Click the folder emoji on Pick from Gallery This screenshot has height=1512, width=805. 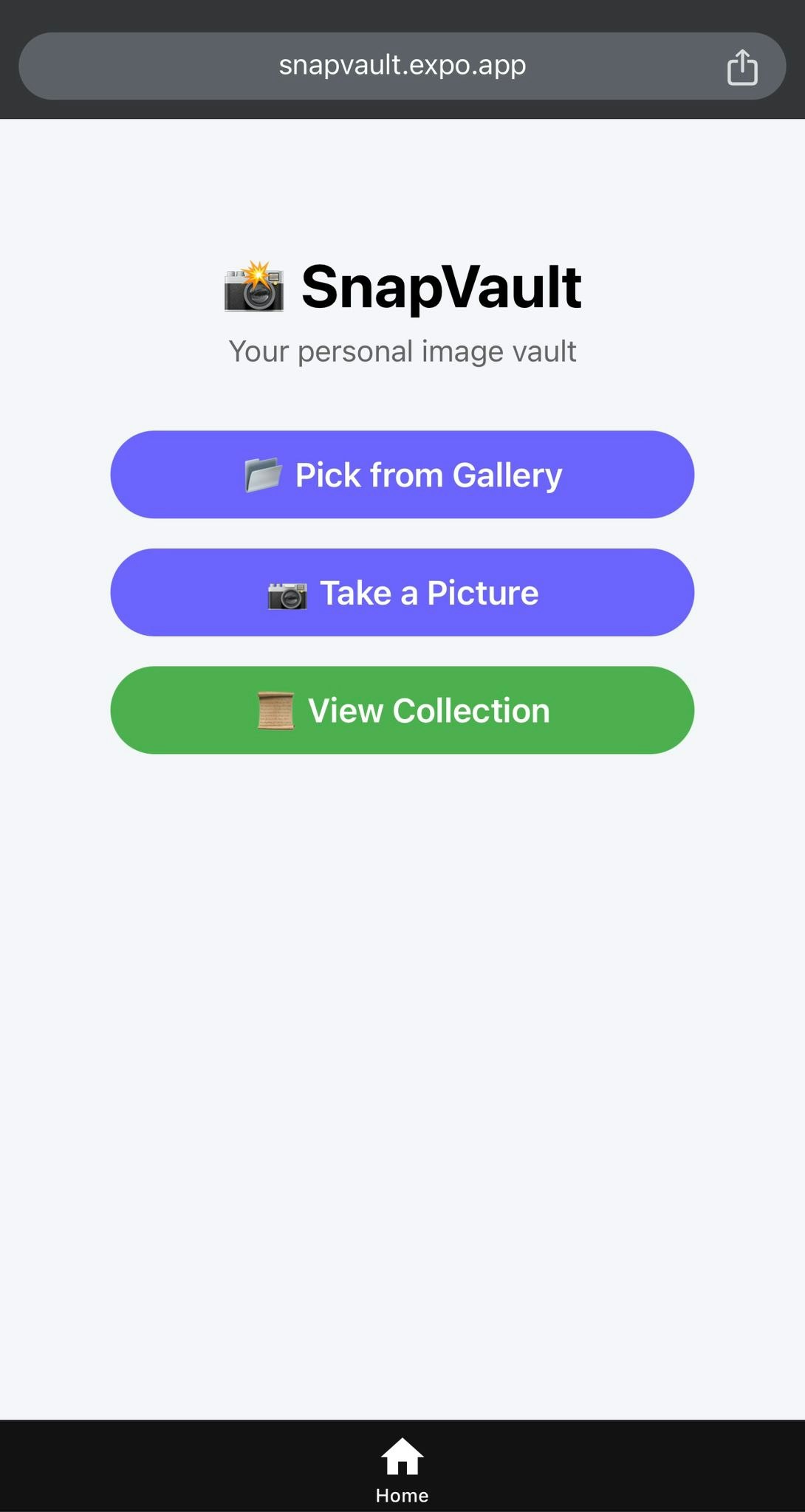[x=262, y=475]
